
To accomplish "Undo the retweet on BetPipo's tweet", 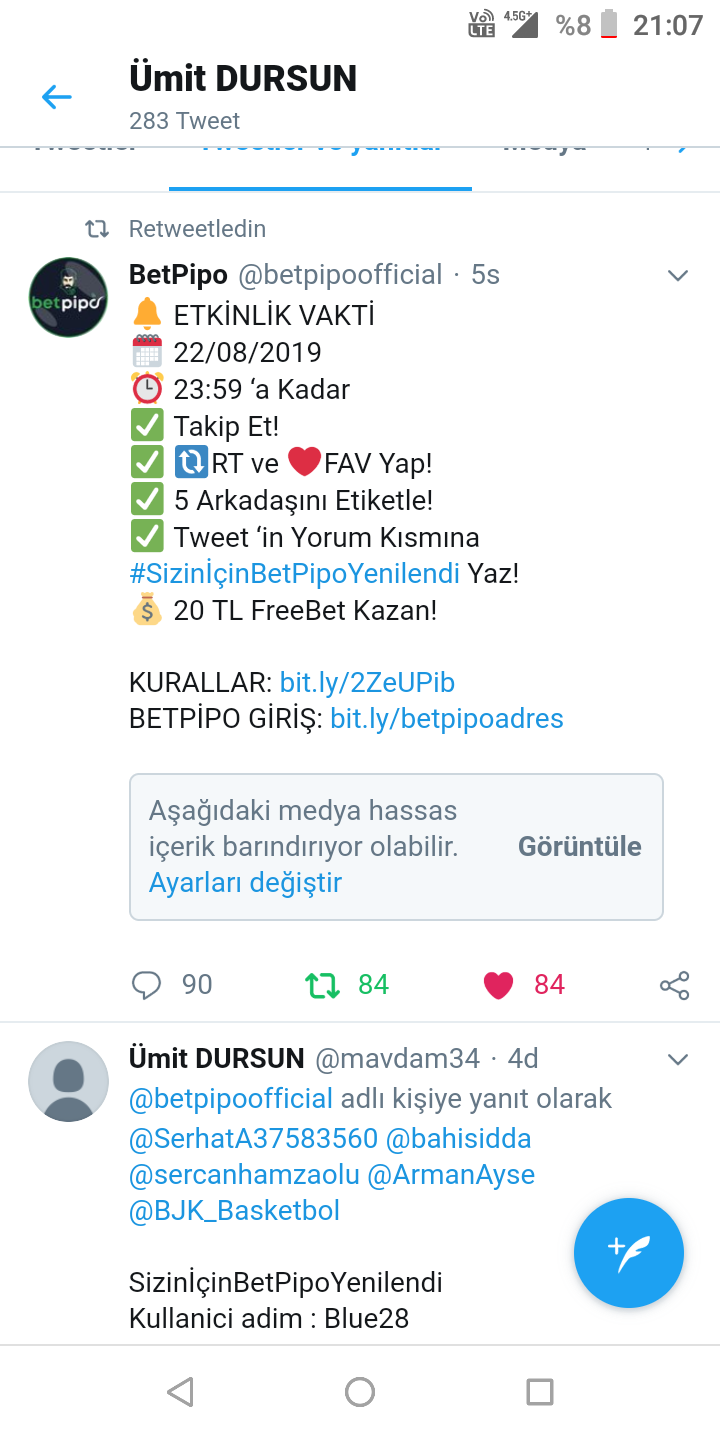I will tap(322, 985).
